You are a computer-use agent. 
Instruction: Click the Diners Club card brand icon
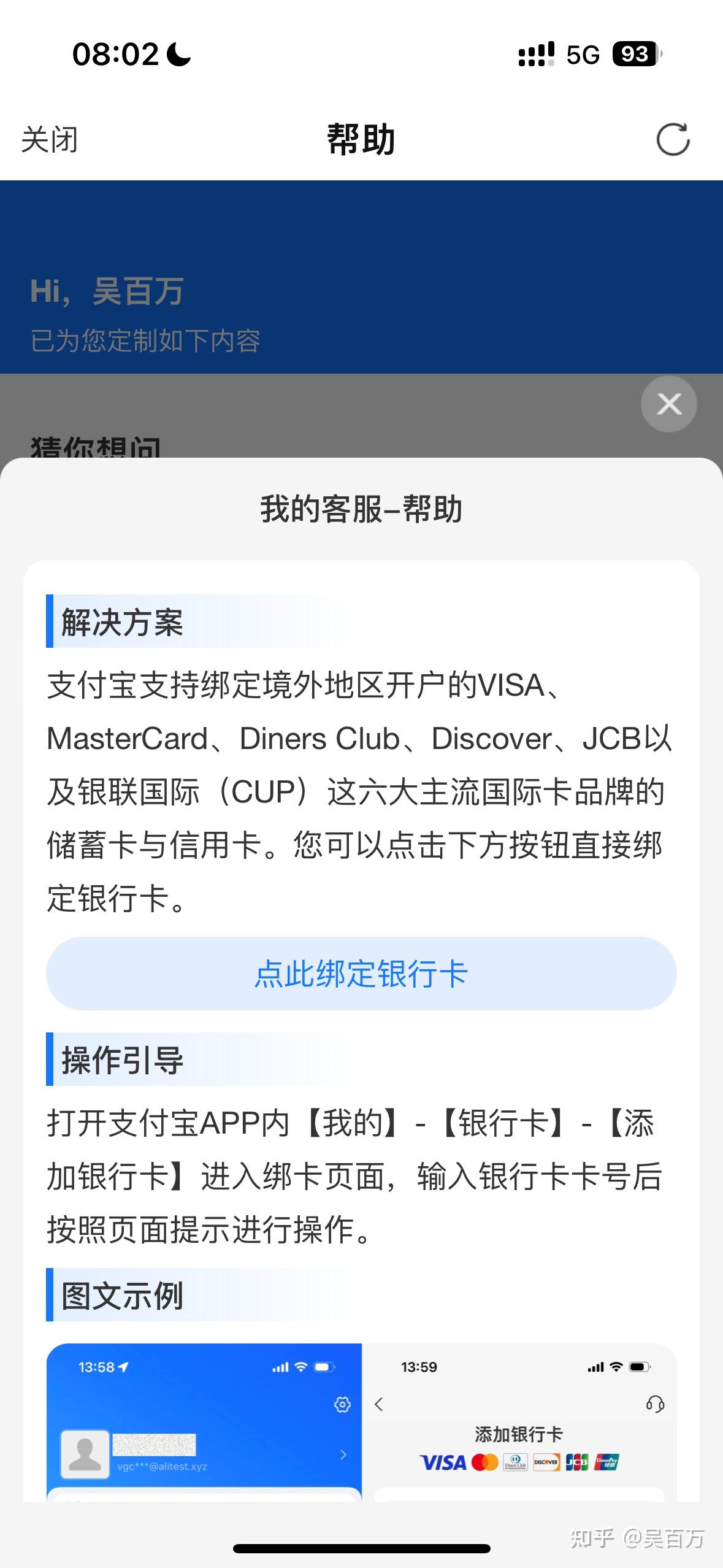click(516, 1462)
